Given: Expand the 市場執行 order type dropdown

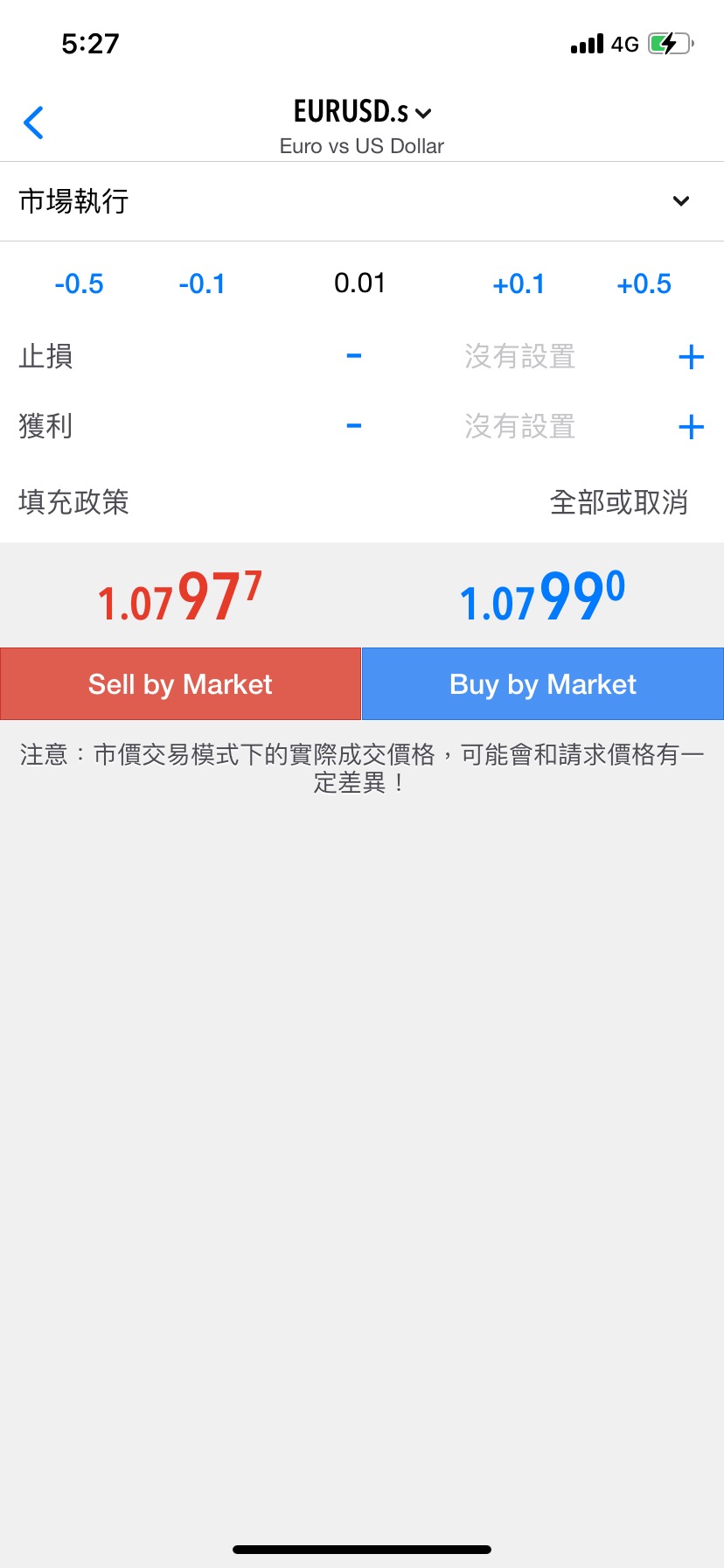Looking at the screenshot, I should pyautogui.click(x=362, y=201).
